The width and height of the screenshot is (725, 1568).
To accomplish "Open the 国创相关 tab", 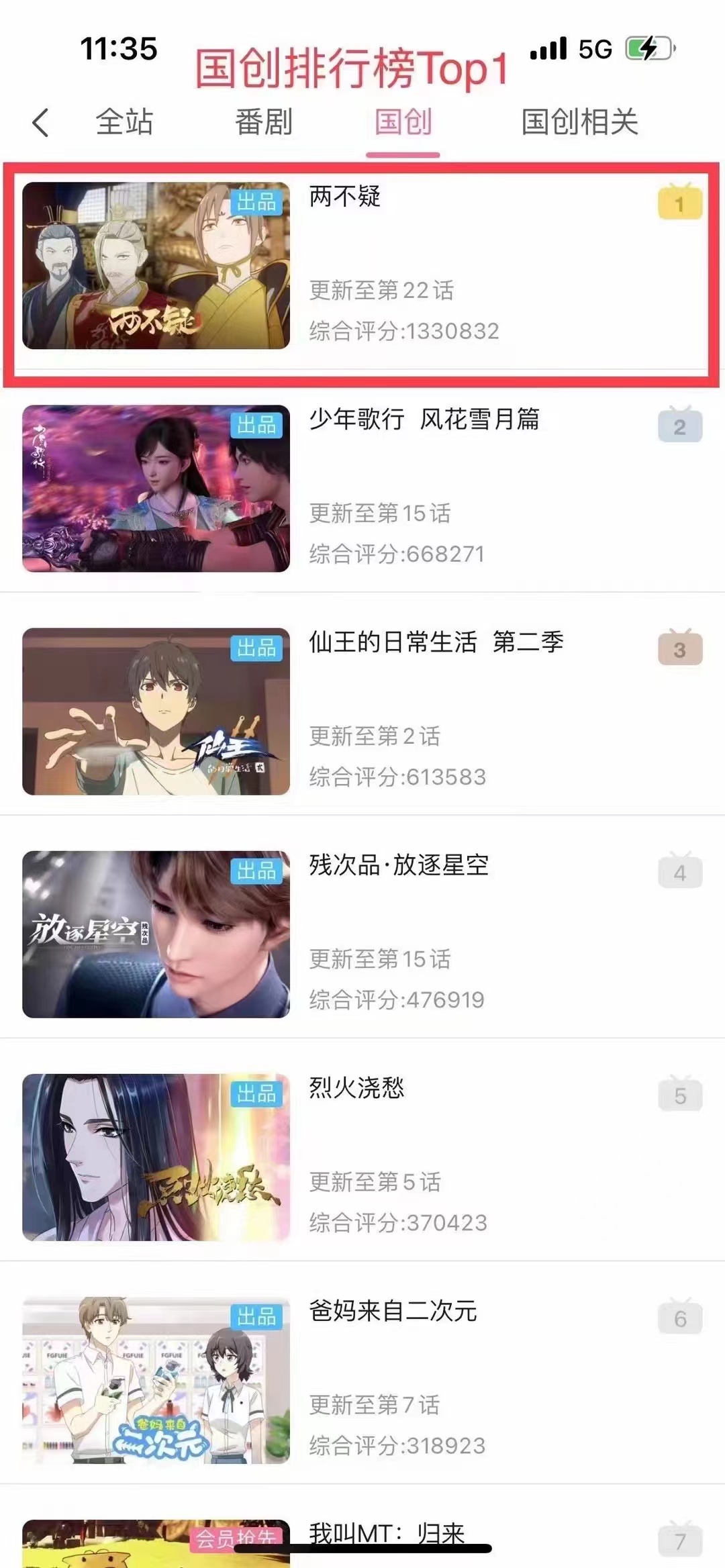I will coord(579,122).
